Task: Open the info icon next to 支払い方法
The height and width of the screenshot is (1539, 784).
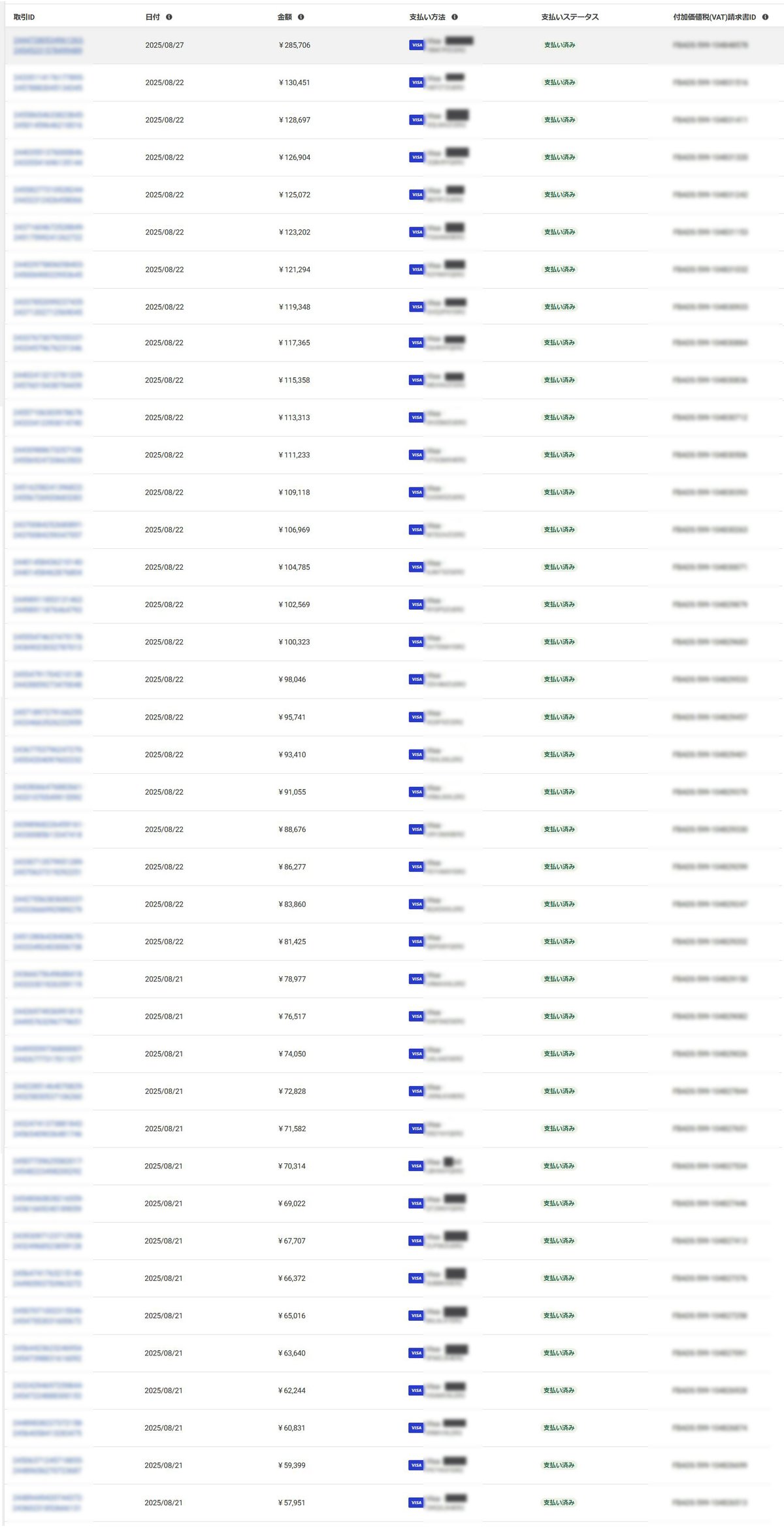Action: click(455, 17)
